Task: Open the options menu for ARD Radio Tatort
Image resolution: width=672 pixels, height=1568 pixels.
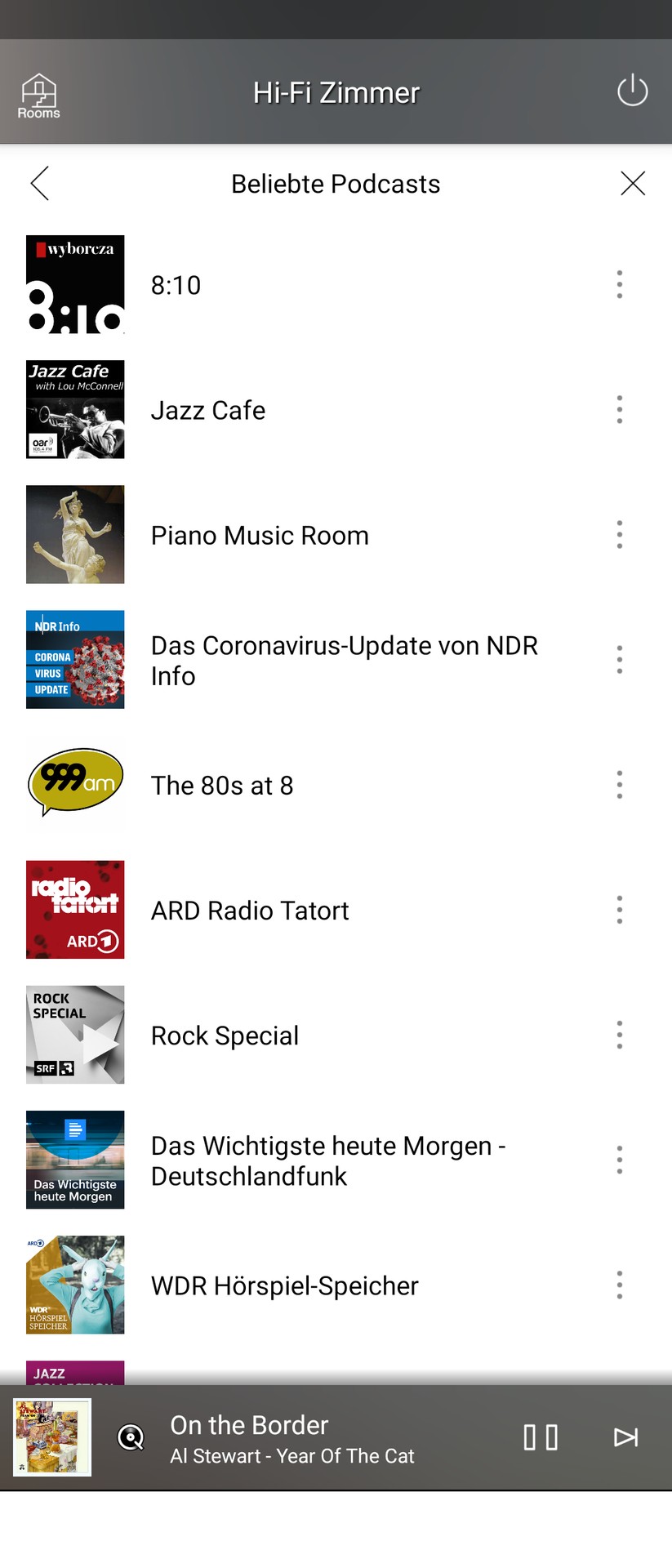Action: (x=619, y=910)
